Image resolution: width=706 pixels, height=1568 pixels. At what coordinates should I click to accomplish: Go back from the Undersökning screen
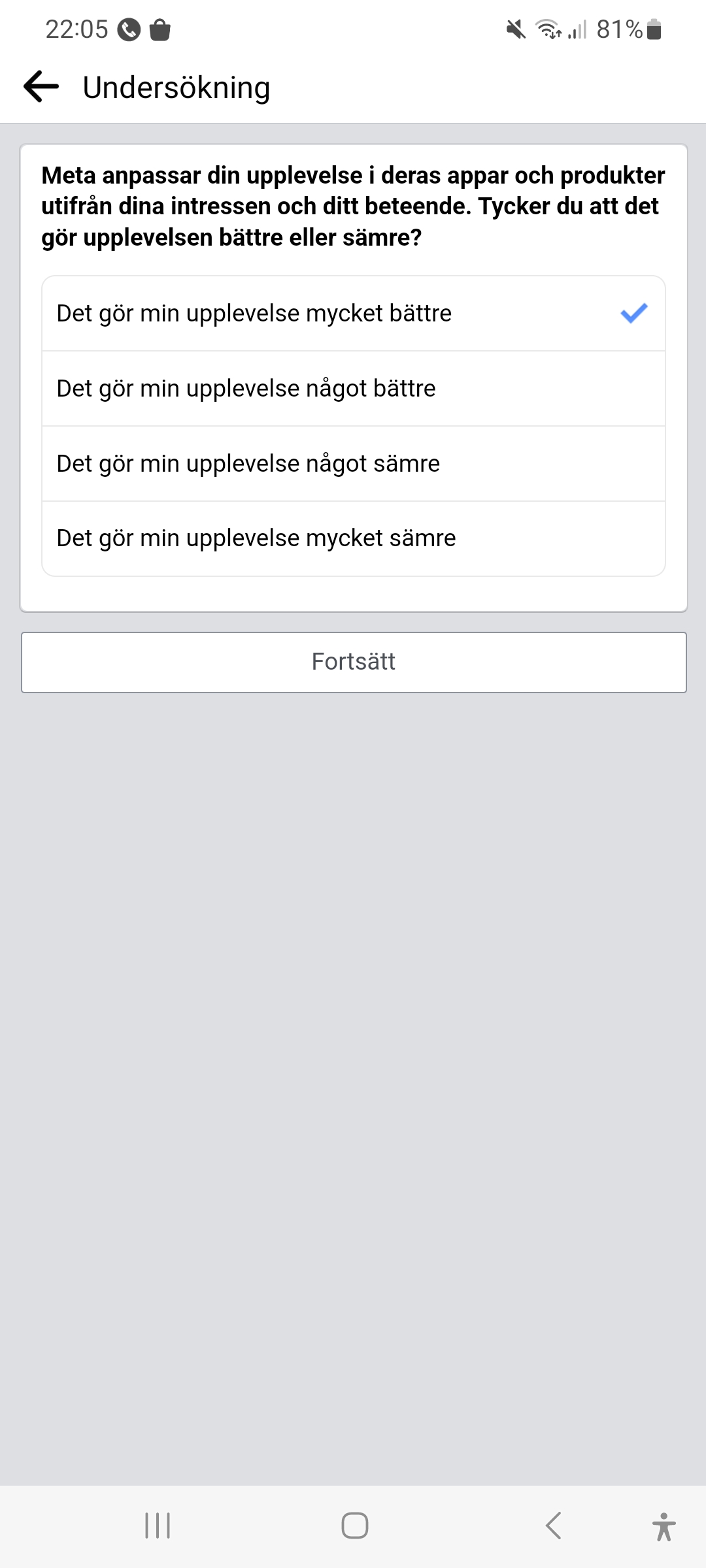[41, 87]
